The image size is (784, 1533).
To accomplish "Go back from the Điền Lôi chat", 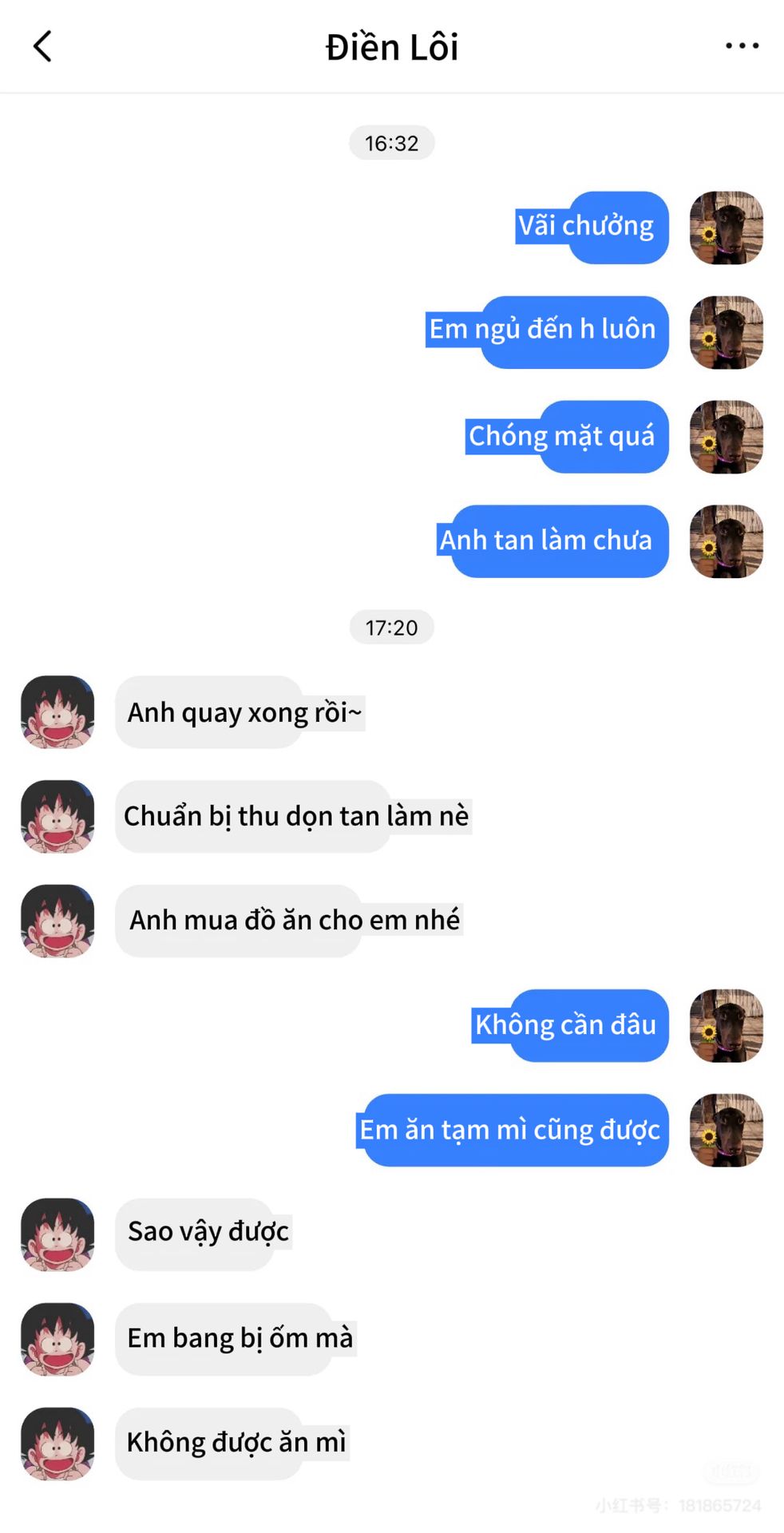I will coord(43,46).
